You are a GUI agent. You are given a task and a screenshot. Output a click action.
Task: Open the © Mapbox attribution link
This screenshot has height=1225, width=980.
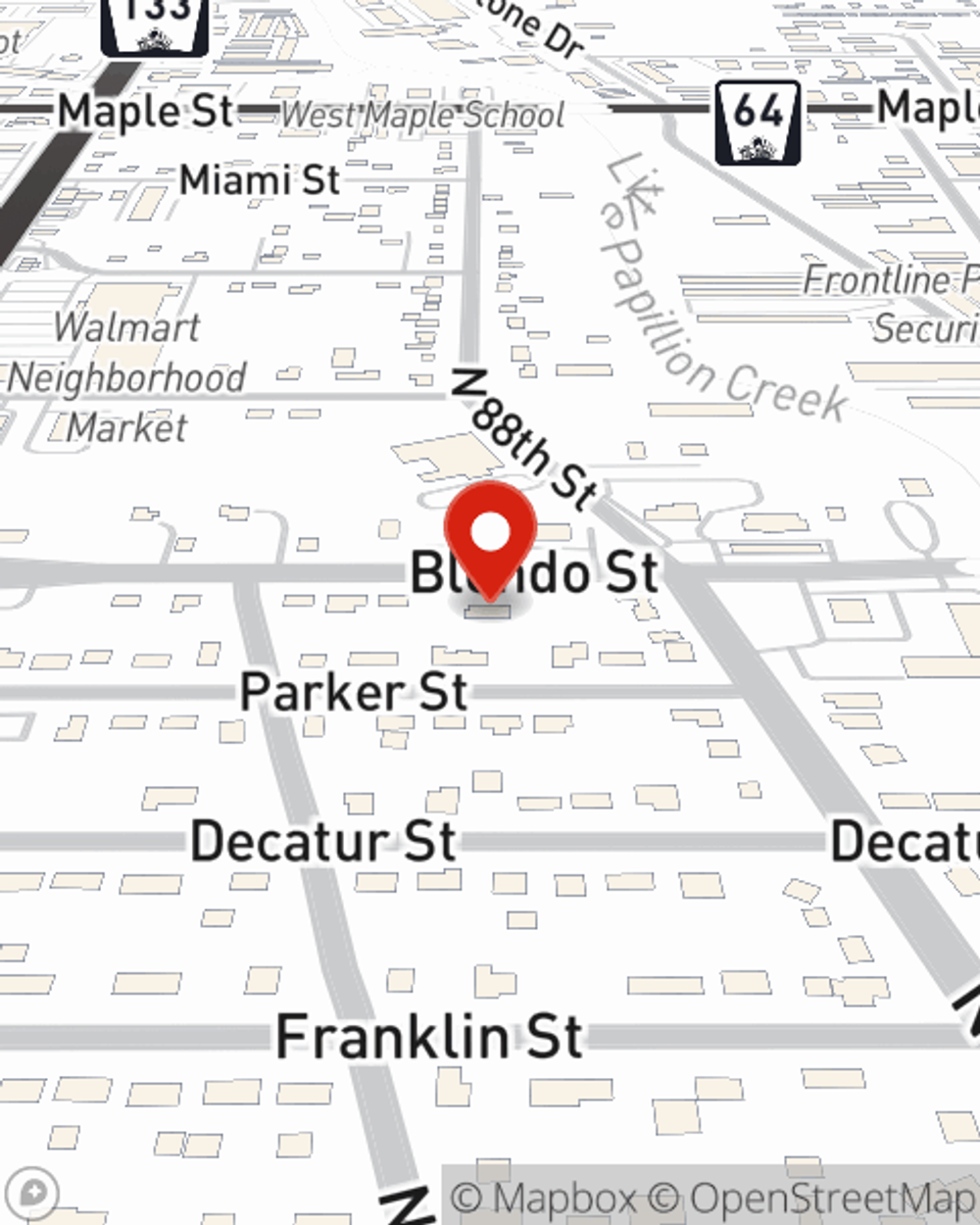542,1198
